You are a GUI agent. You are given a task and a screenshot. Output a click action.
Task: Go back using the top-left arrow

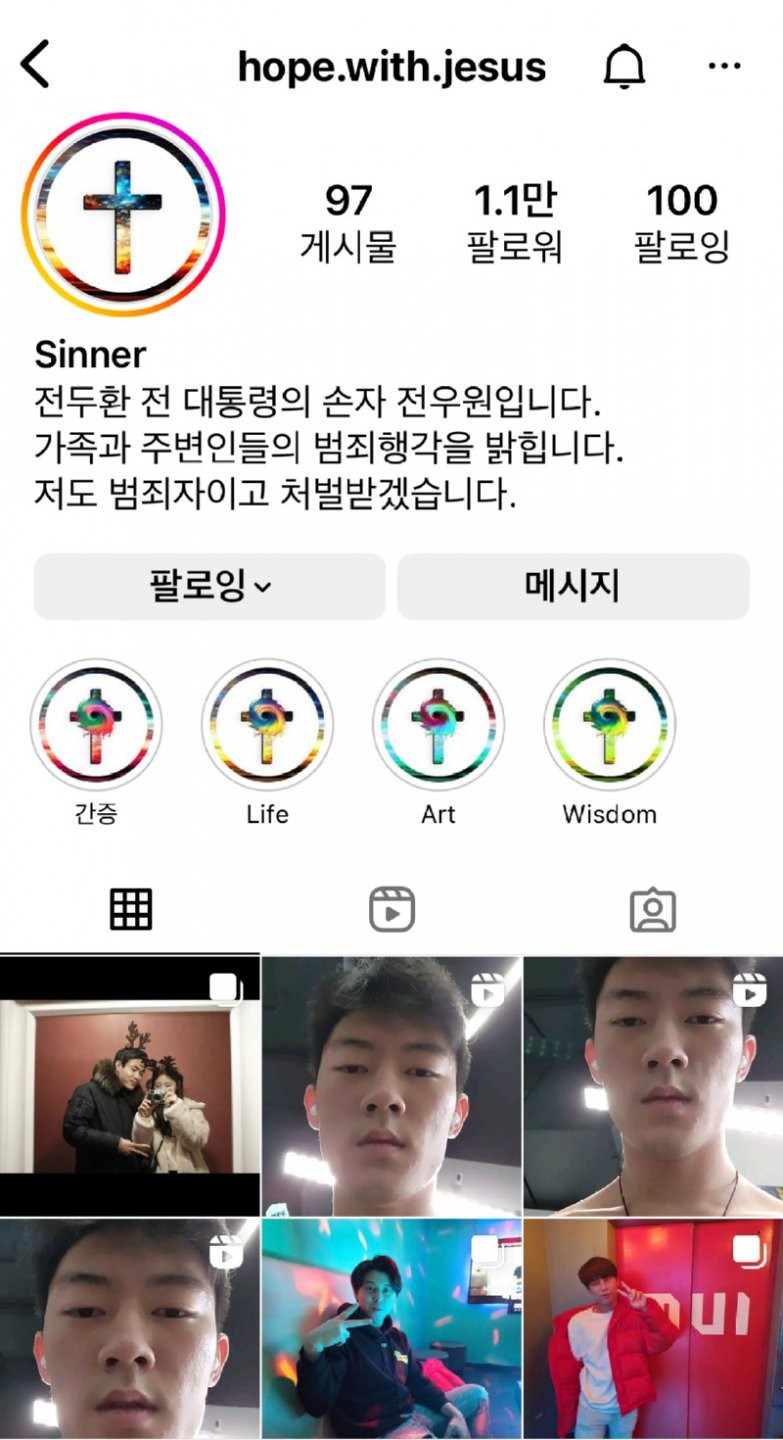coord(36,66)
